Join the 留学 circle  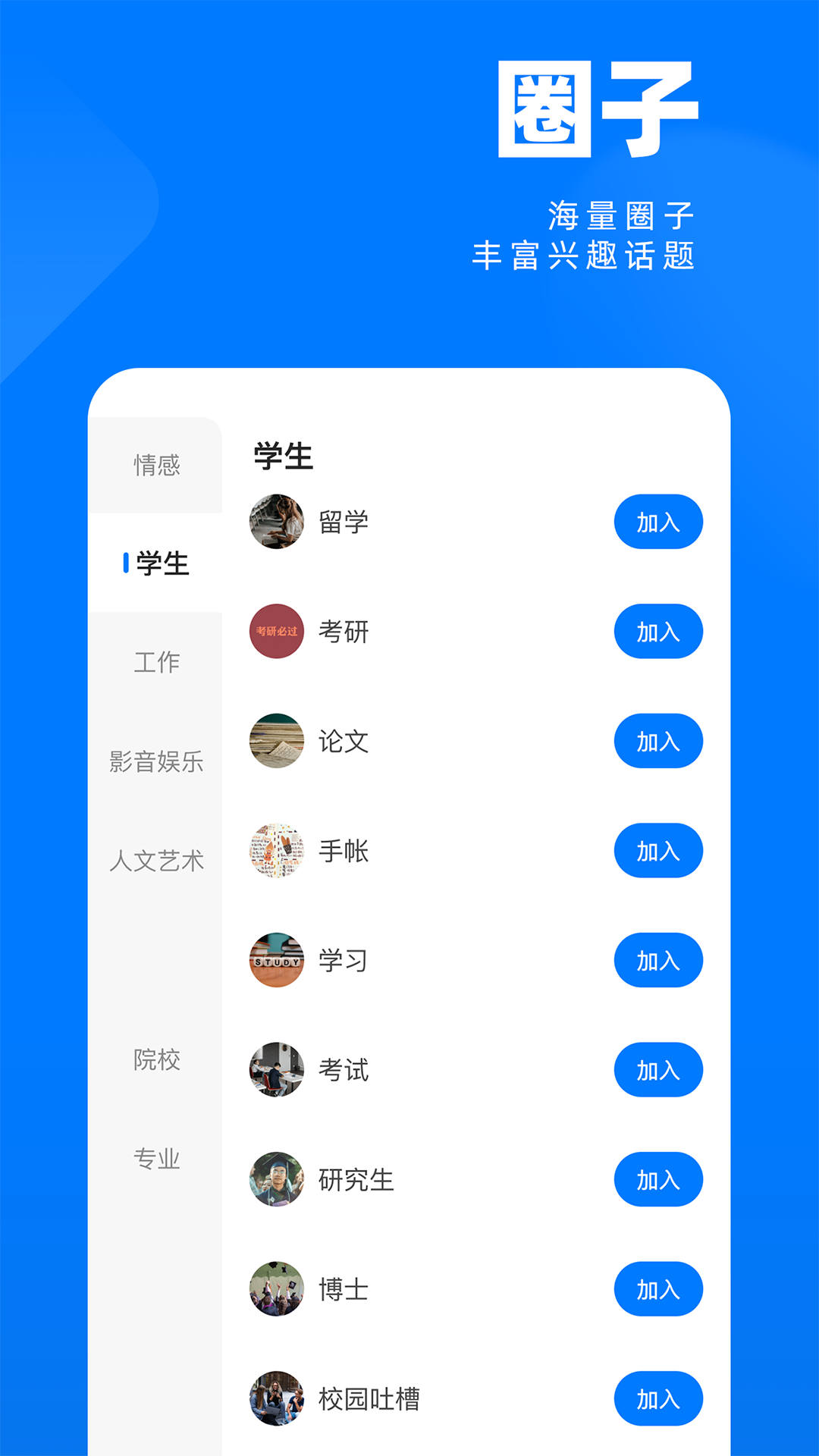pos(658,521)
